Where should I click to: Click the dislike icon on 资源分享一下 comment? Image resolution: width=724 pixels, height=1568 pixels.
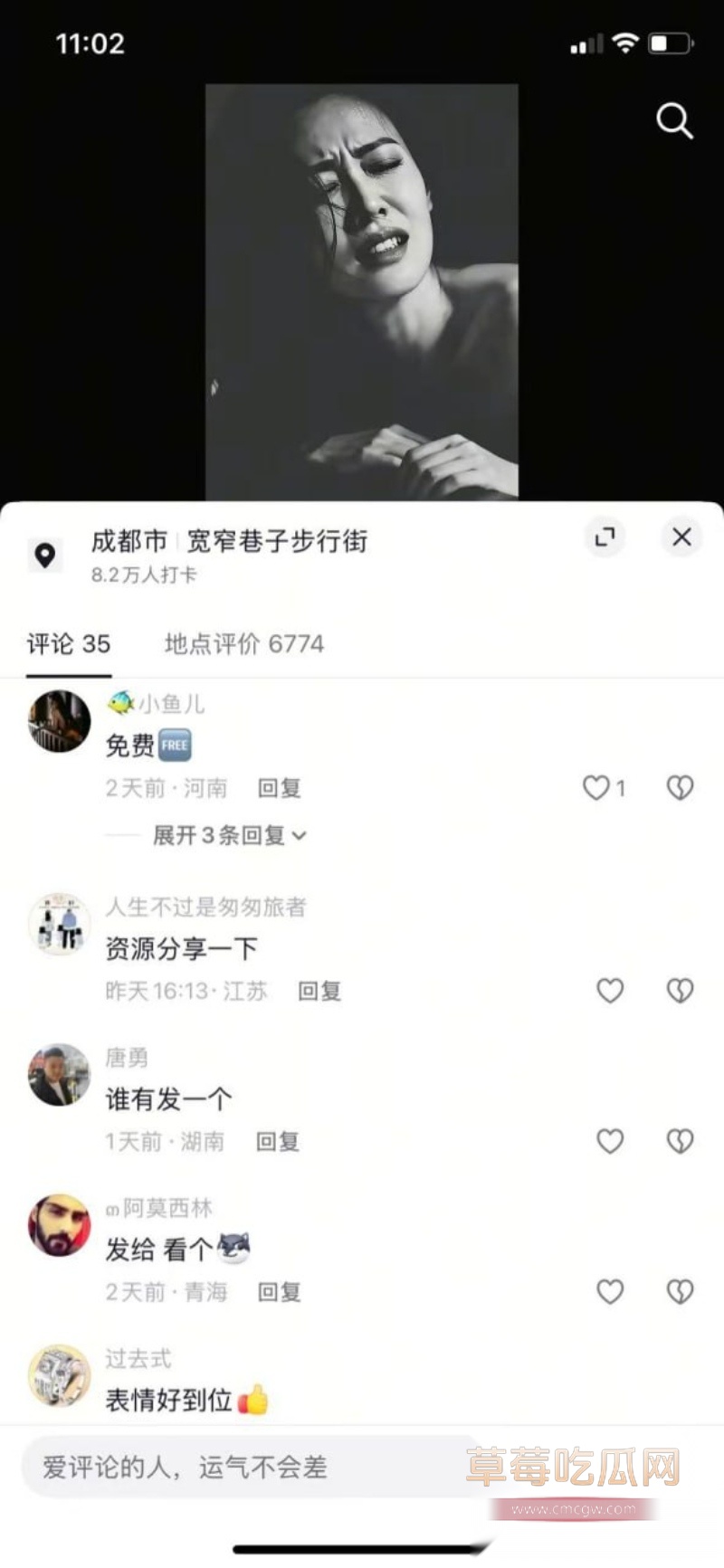click(680, 991)
